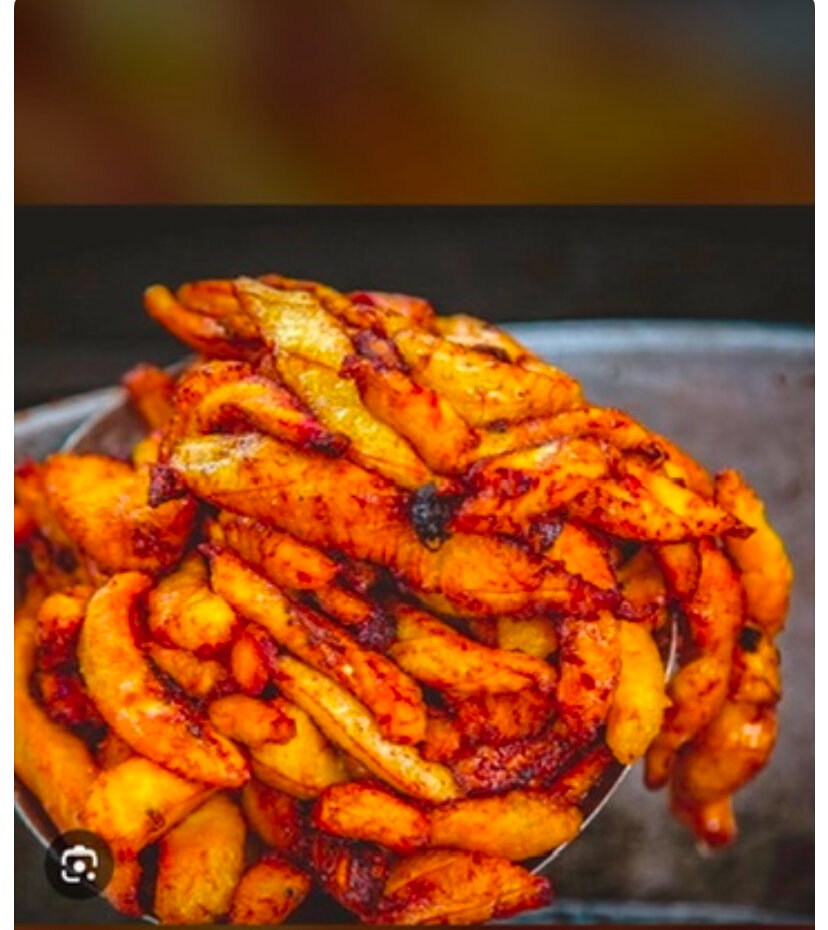
Task: Click the center of the image
Action: [414, 465]
